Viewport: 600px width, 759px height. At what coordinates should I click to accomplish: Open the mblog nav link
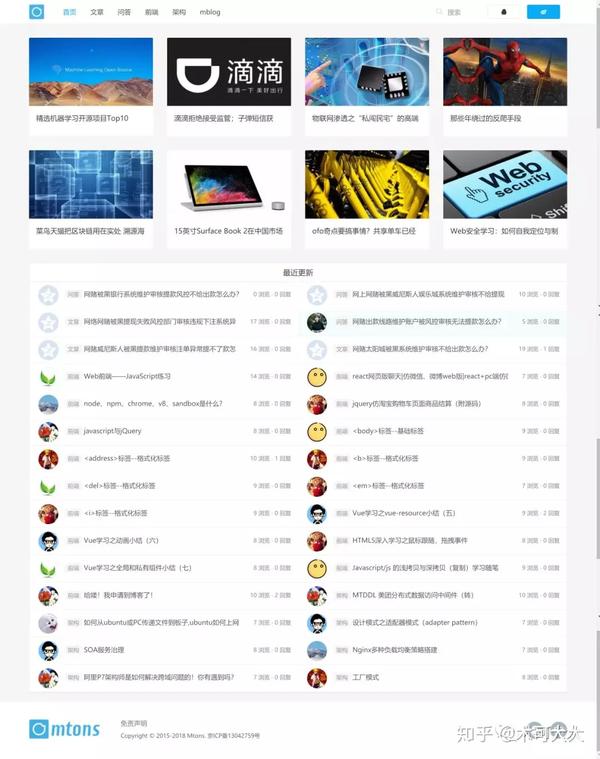(x=210, y=12)
